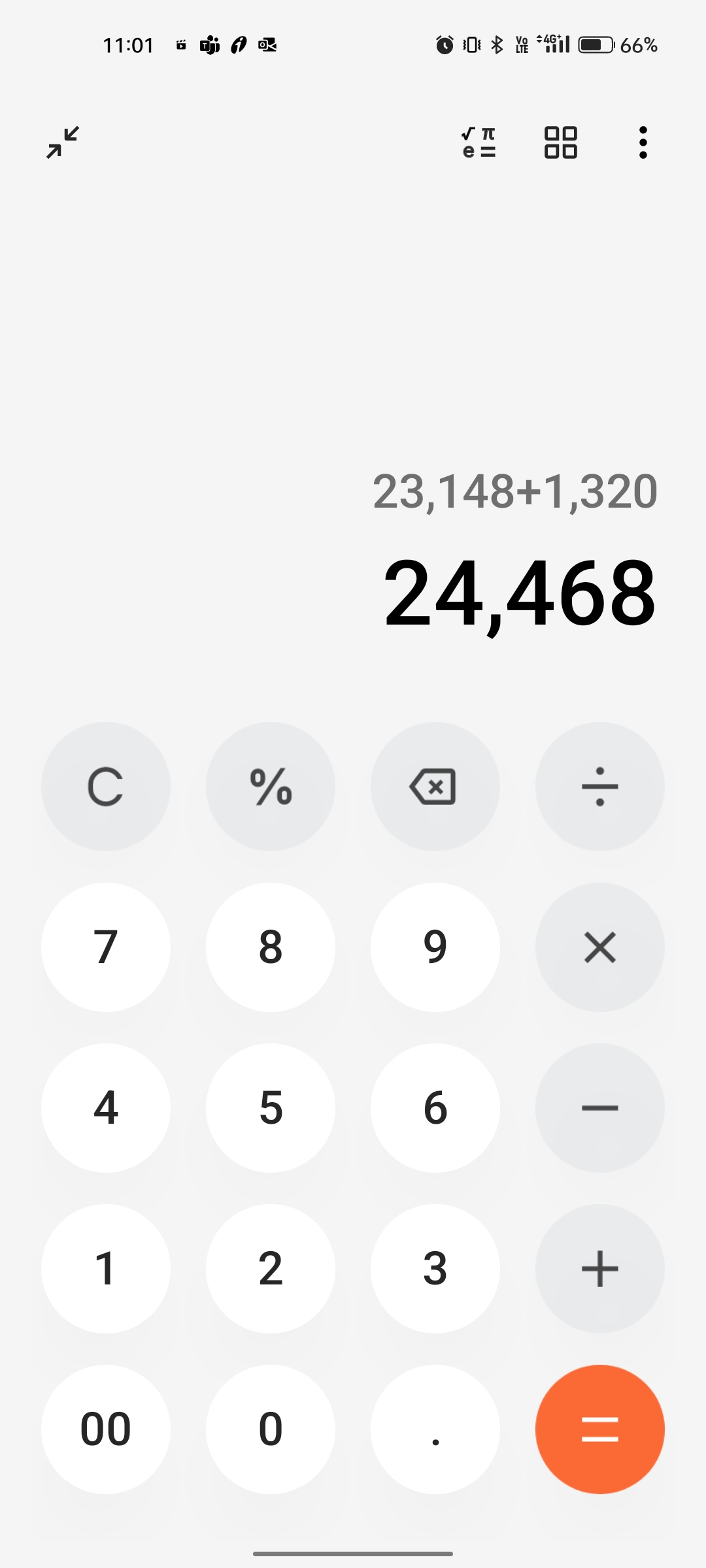The height and width of the screenshot is (1568, 706).
Task: Select the multiply operator
Action: coord(600,947)
